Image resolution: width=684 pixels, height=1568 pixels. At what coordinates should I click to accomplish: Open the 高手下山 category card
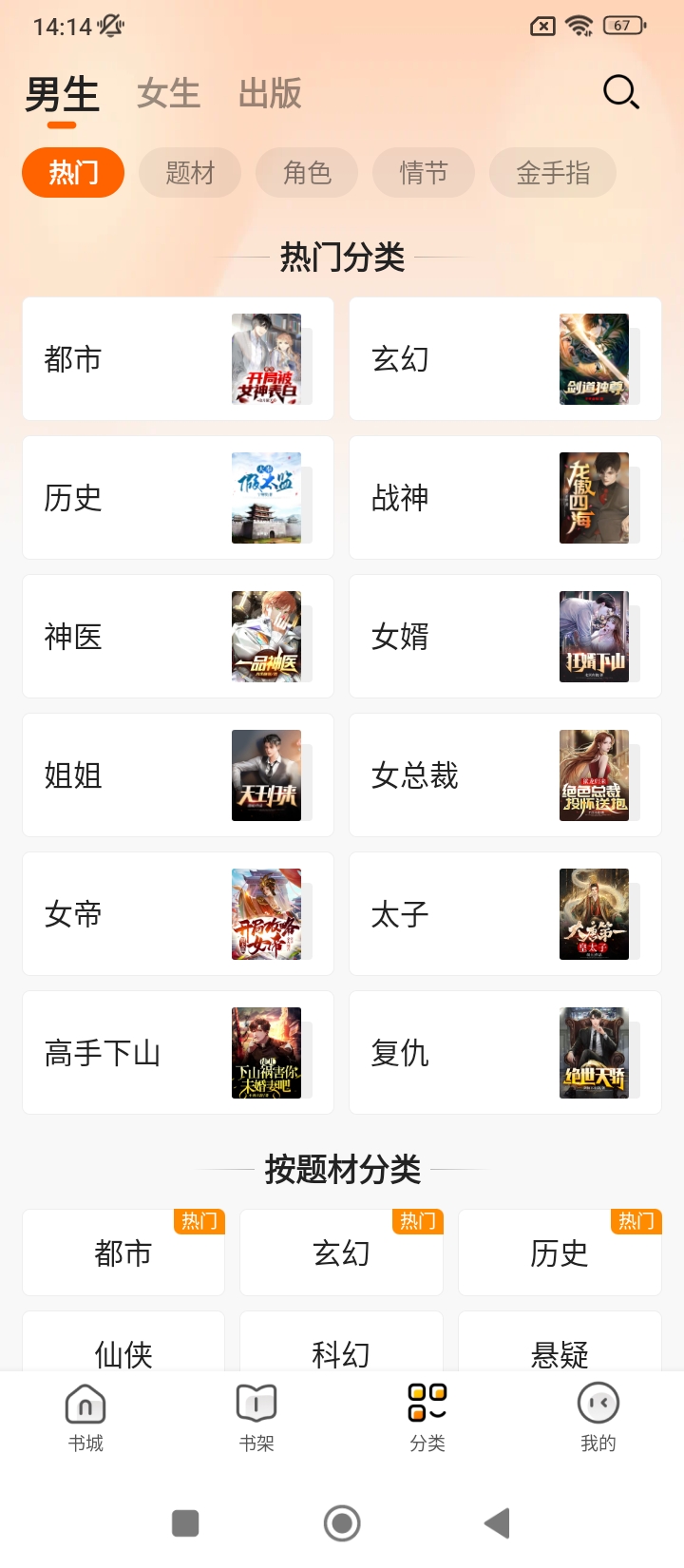pos(178,1053)
